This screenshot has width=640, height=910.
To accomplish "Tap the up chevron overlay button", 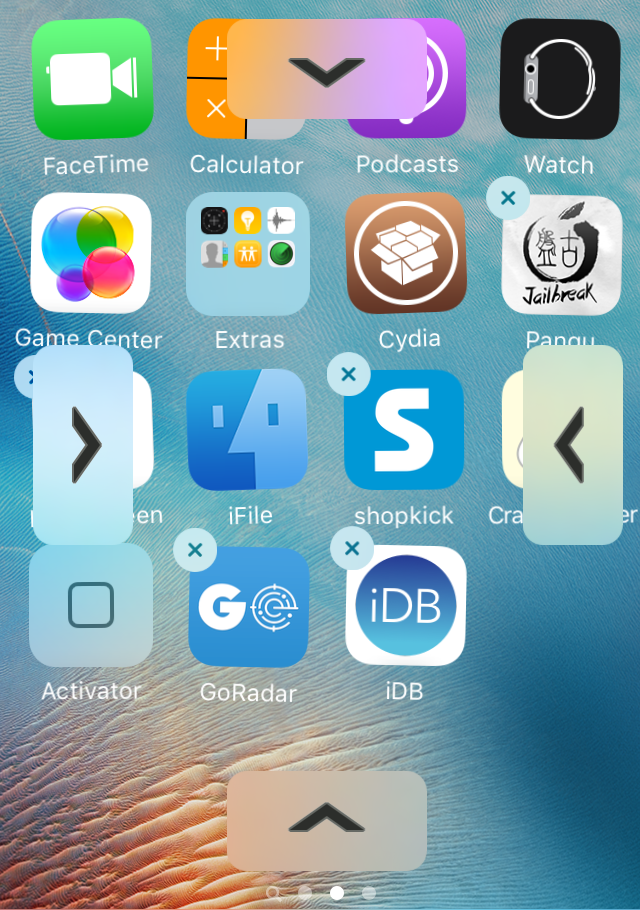I will tap(326, 820).
